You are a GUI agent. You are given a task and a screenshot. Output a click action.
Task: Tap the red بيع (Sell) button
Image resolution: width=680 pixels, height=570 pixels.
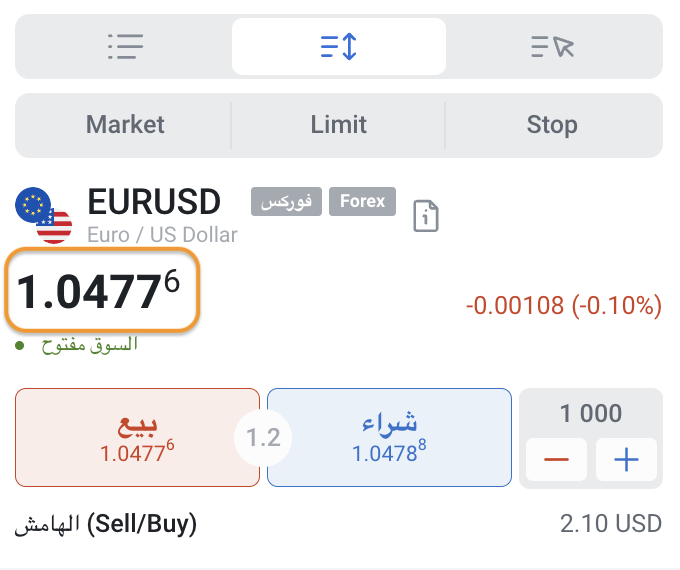pos(137,437)
